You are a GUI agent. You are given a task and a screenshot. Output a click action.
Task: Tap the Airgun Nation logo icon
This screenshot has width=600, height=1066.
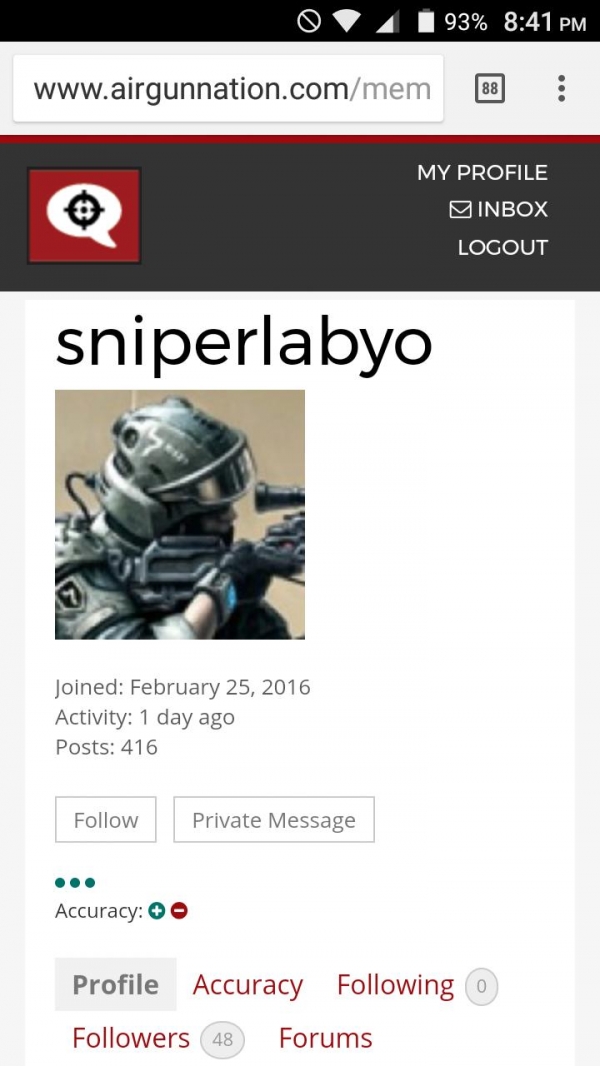point(84,215)
